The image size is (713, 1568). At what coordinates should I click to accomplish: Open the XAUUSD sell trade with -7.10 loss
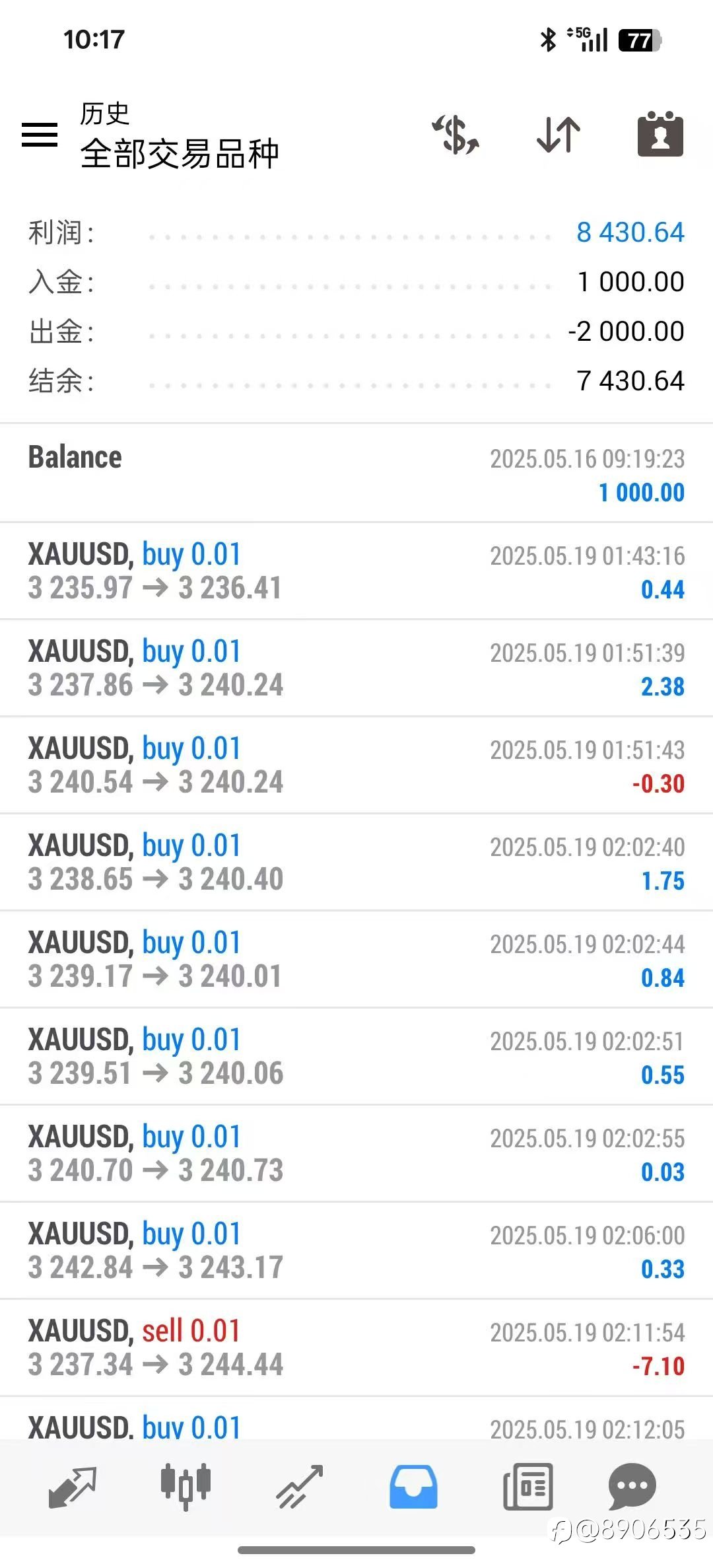point(356,1348)
